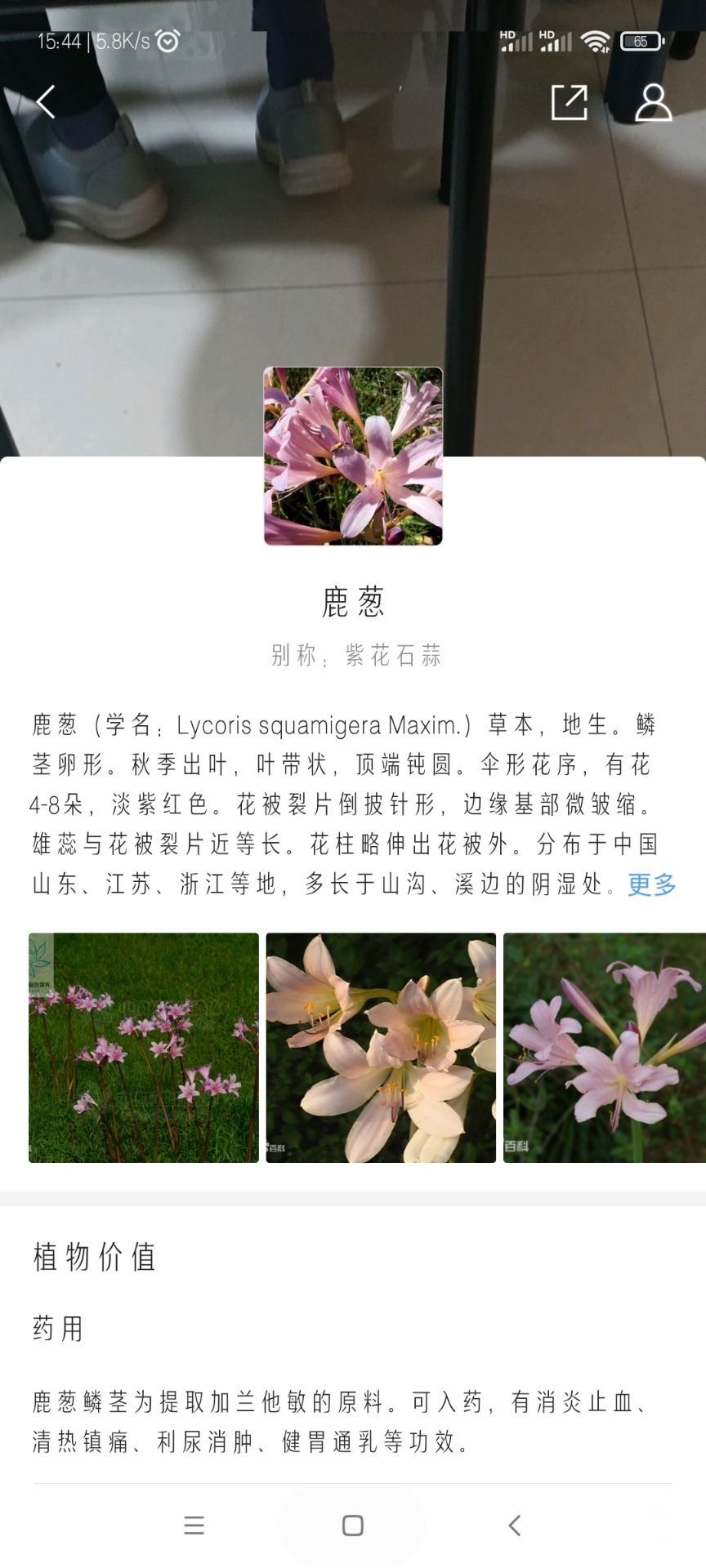This screenshot has height=1568, width=706.
Task: Expand description with the 更多 link
Action: [x=652, y=884]
